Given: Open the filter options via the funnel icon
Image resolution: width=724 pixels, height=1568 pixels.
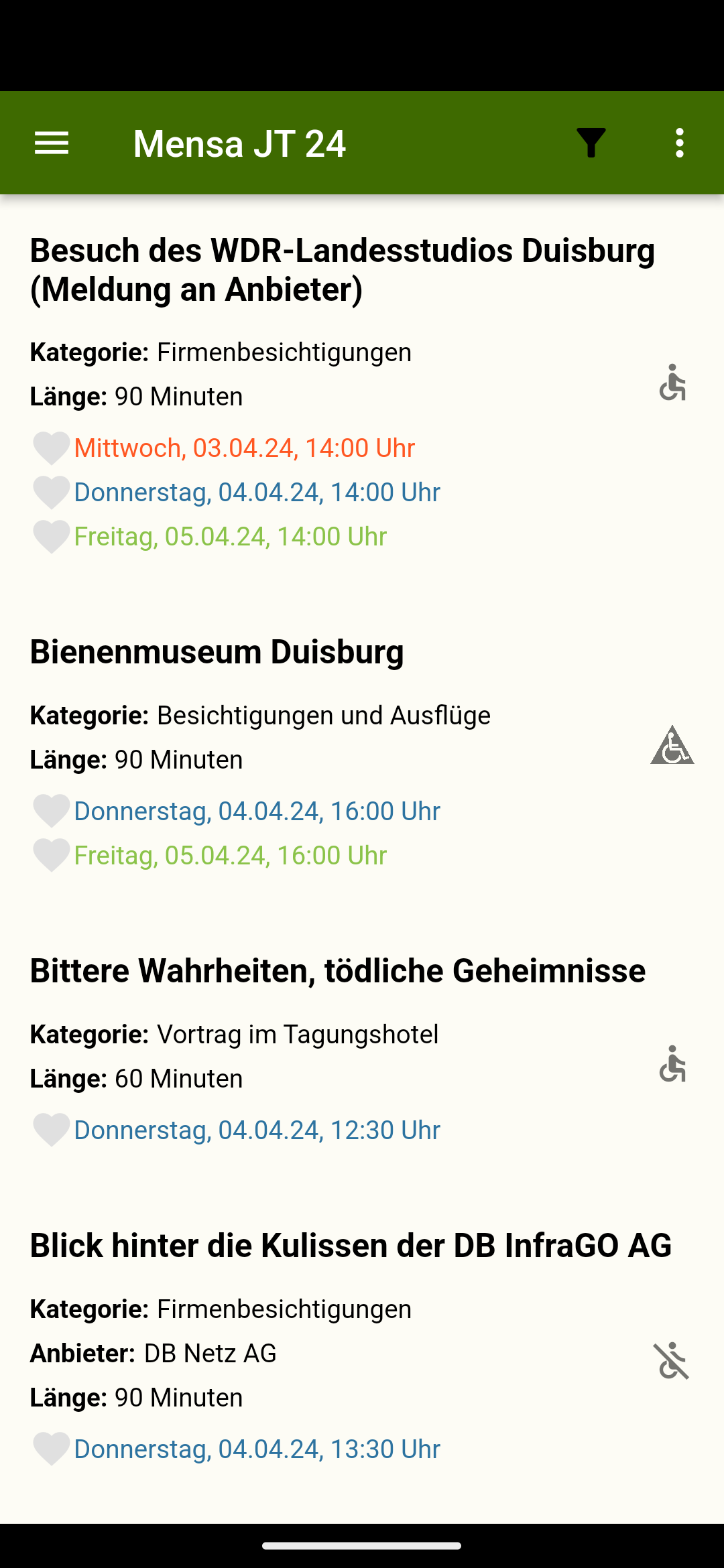Looking at the screenshot, I should [591, 142].
